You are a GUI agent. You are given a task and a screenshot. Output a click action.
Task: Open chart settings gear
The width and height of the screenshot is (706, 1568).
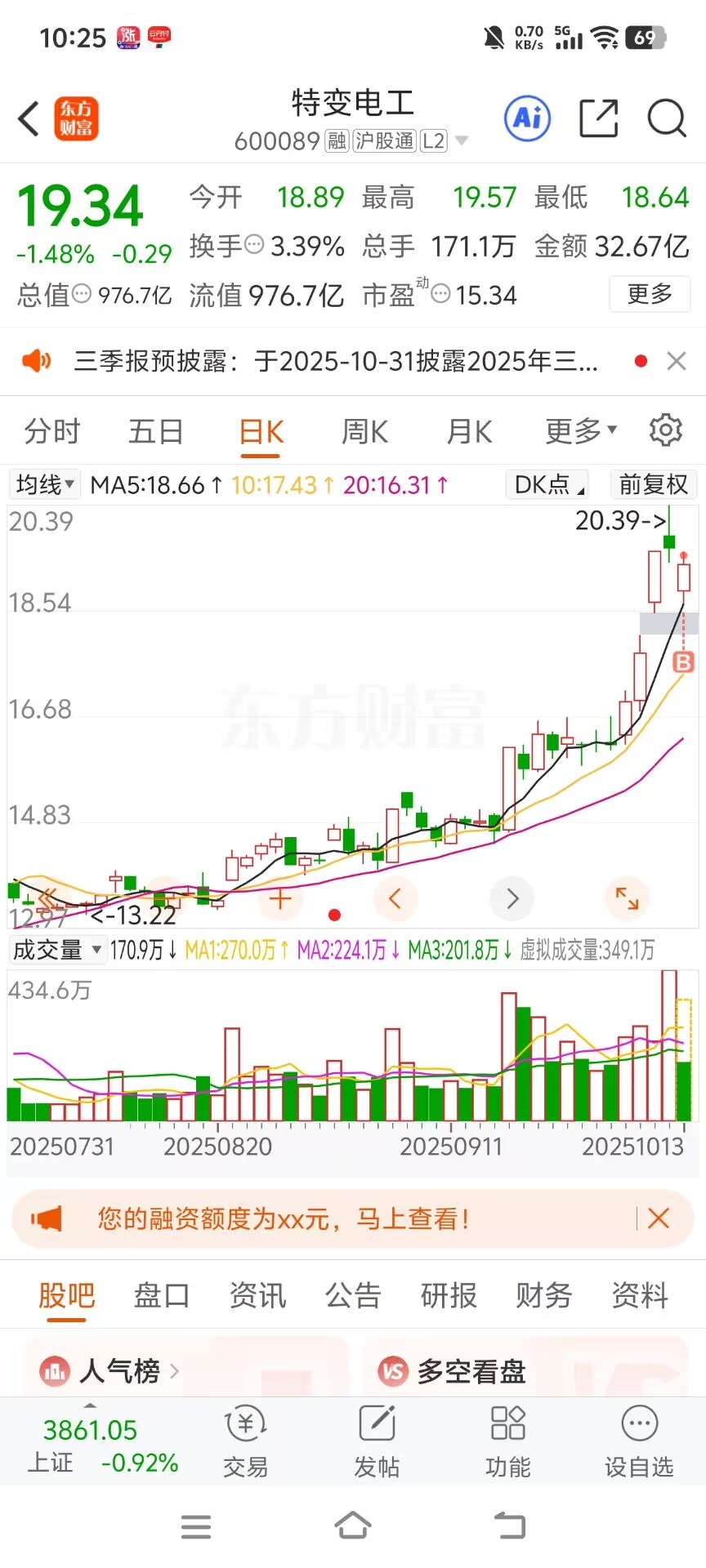point(666,430)
